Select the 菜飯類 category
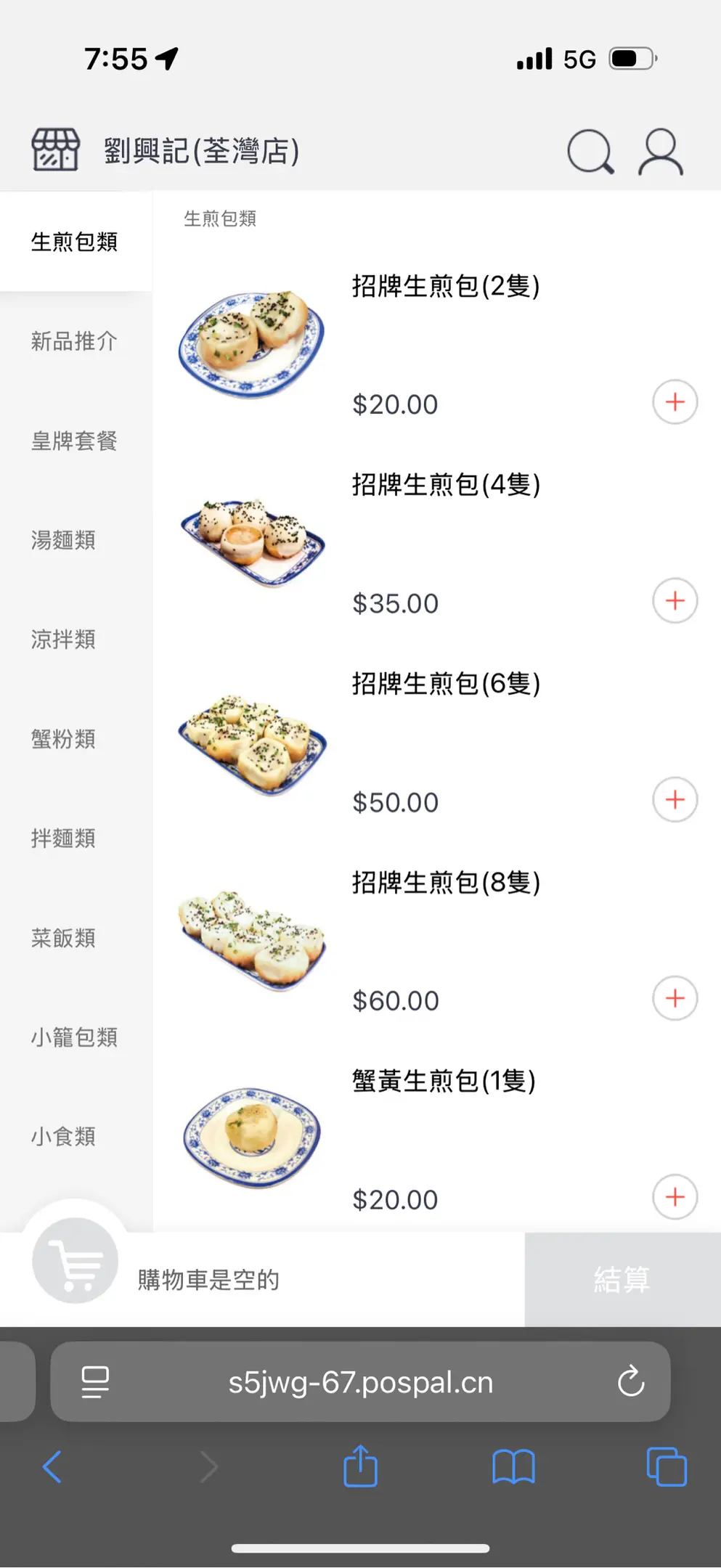This screenshot has width=721, height=1568. (64, 938)
